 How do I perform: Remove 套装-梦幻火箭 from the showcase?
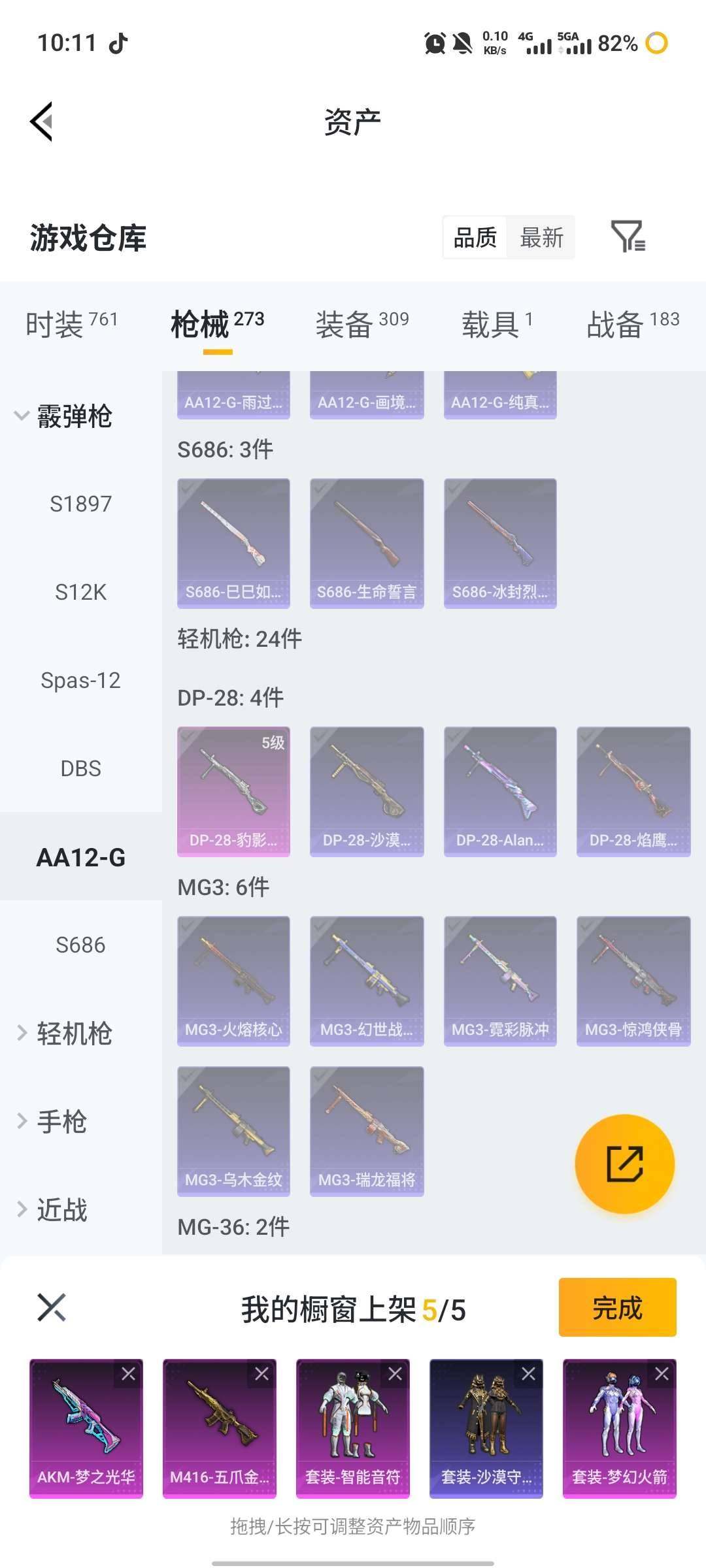[662, 1374]
